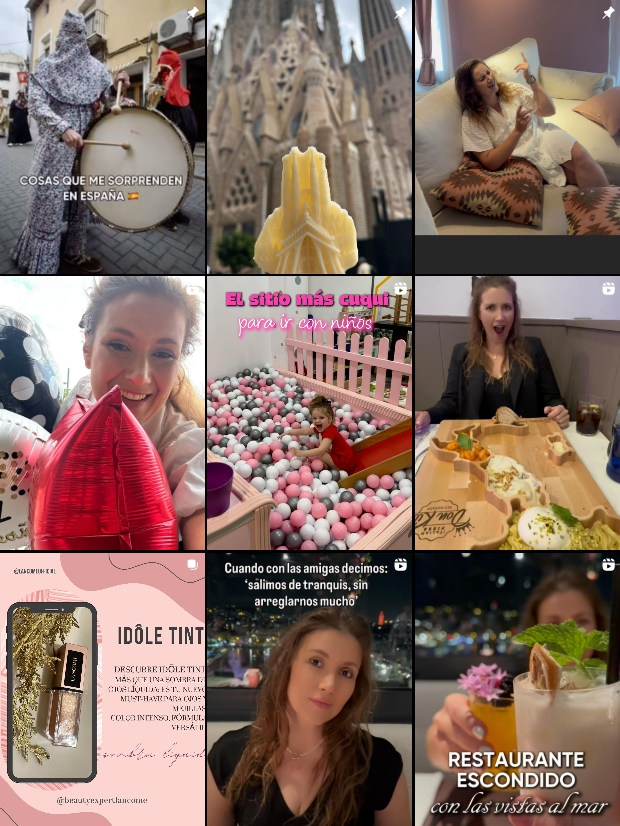Viewport: 620px width, 826px height.
Task: Play the reel 'El sitio más cuqui para ir con niños'
Action: [309, 413]
